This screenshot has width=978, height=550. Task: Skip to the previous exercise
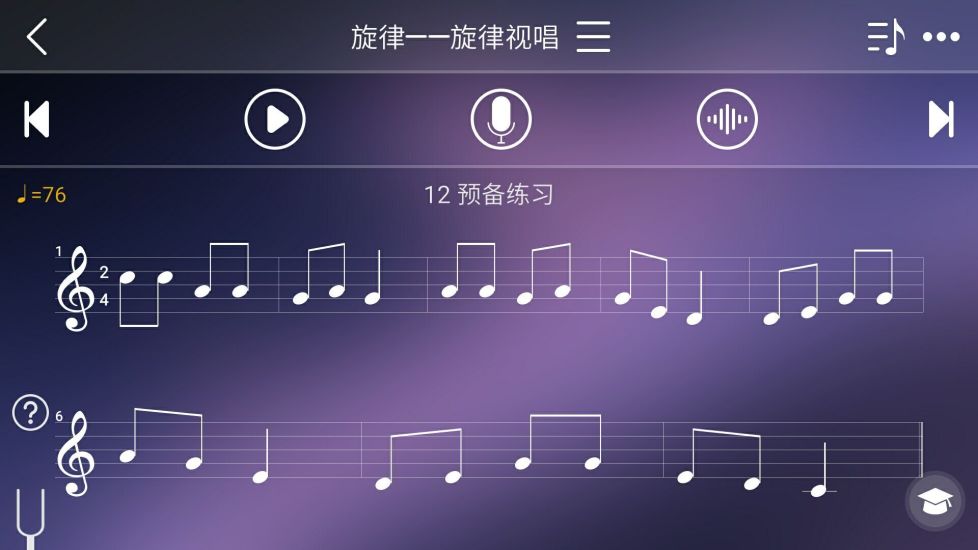tap(37, 119)
